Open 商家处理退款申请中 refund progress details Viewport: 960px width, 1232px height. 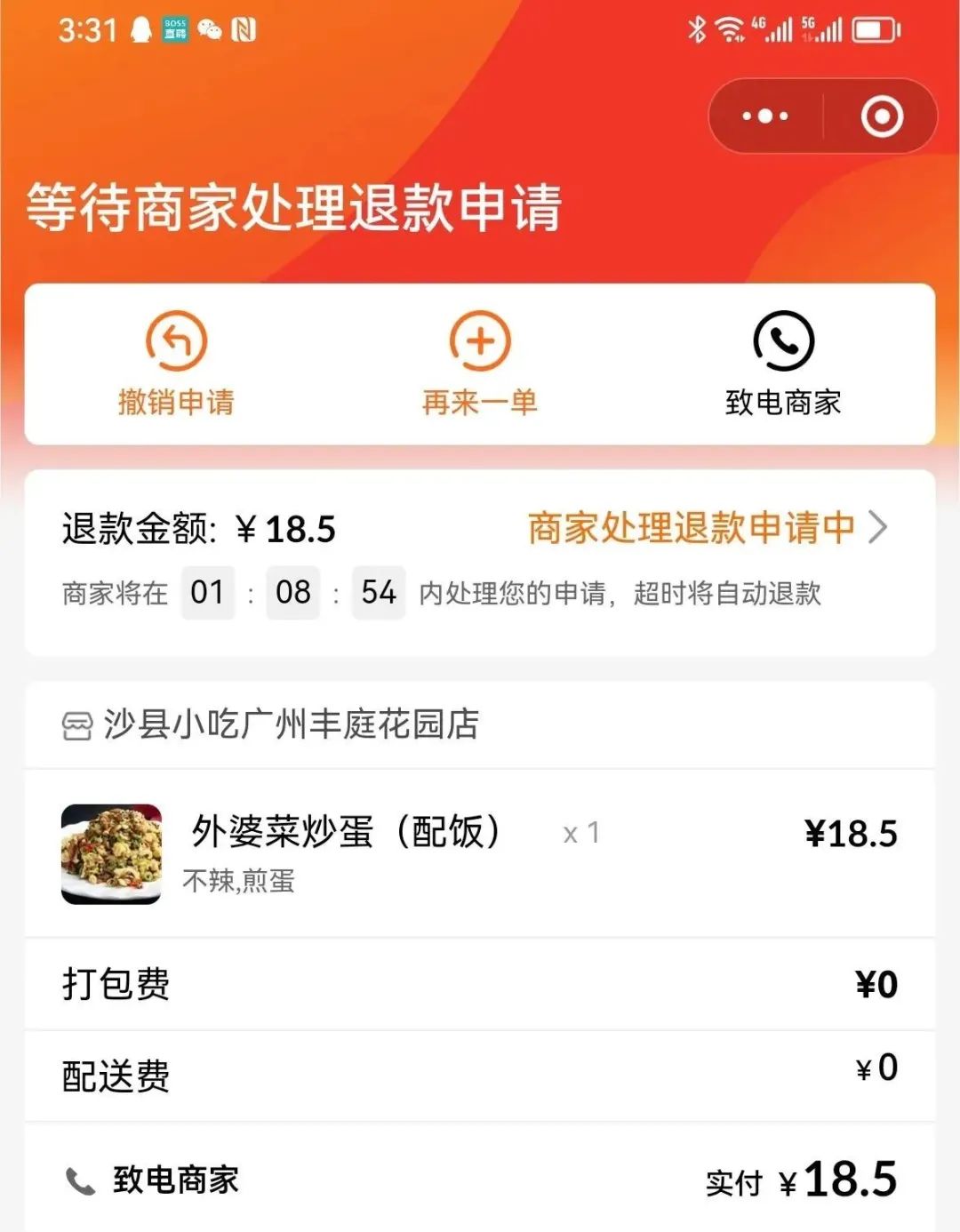point(707,528)
